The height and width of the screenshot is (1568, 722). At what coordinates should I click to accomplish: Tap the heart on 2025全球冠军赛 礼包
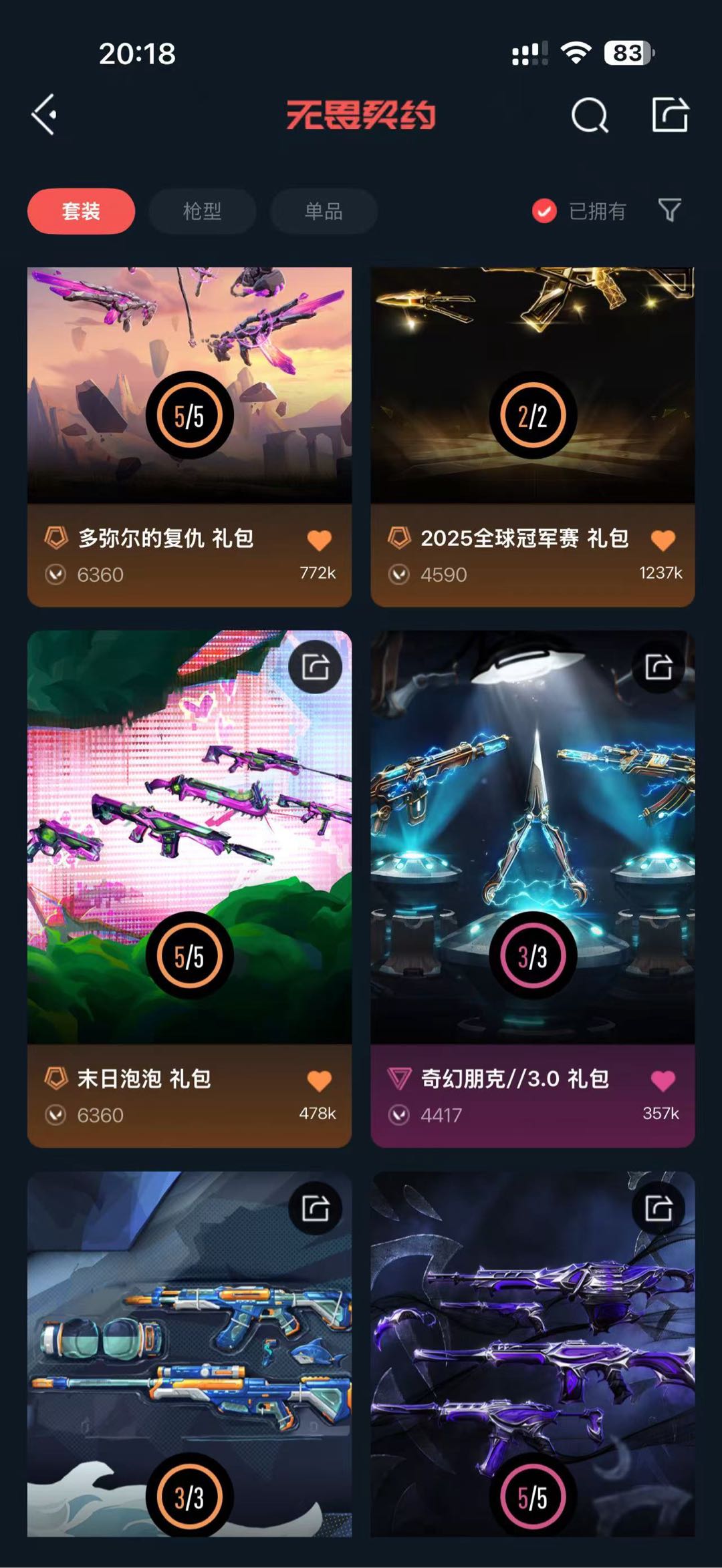tap(663, 540)
